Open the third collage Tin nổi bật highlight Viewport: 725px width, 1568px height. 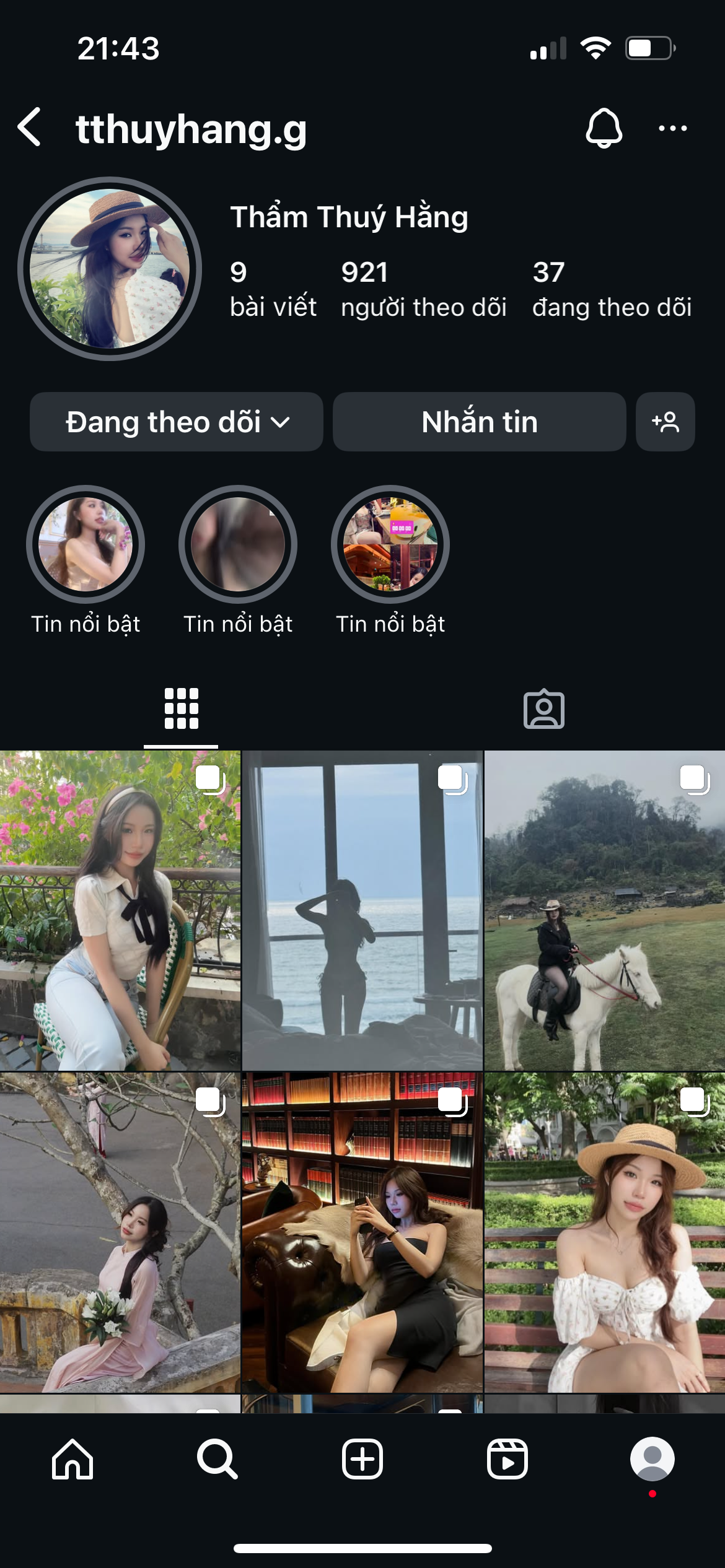[390, 544]
